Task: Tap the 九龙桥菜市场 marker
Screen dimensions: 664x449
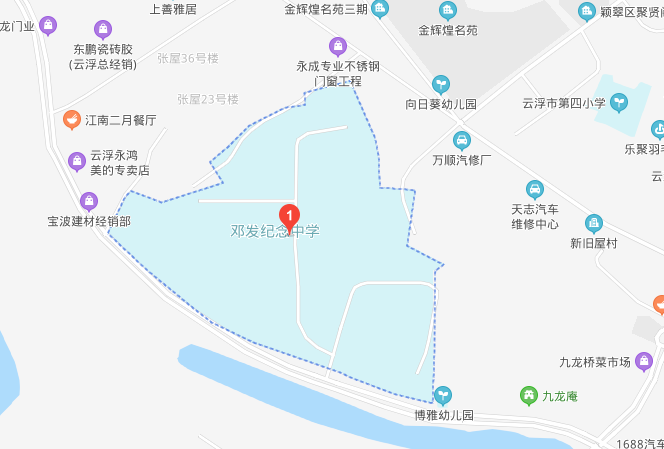Action: click(644, 361)
